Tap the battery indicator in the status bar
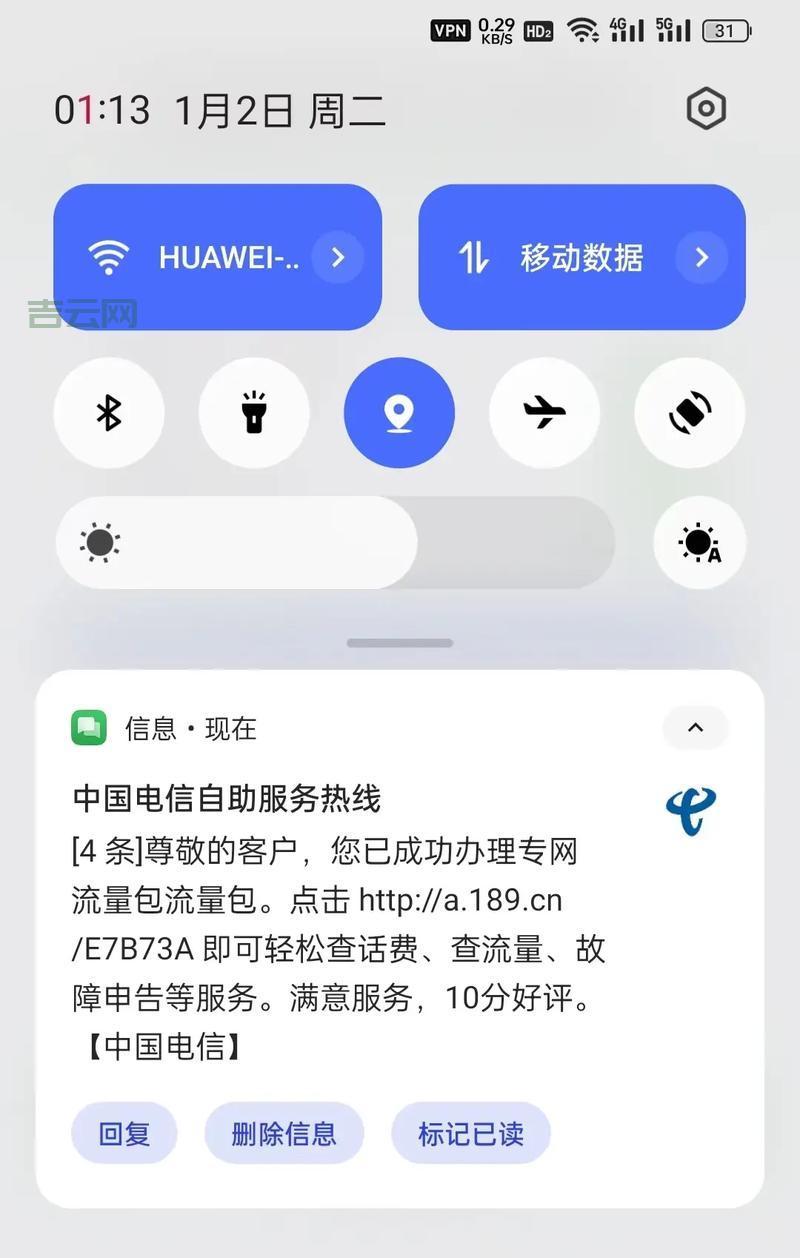 [x=726, y=30]
